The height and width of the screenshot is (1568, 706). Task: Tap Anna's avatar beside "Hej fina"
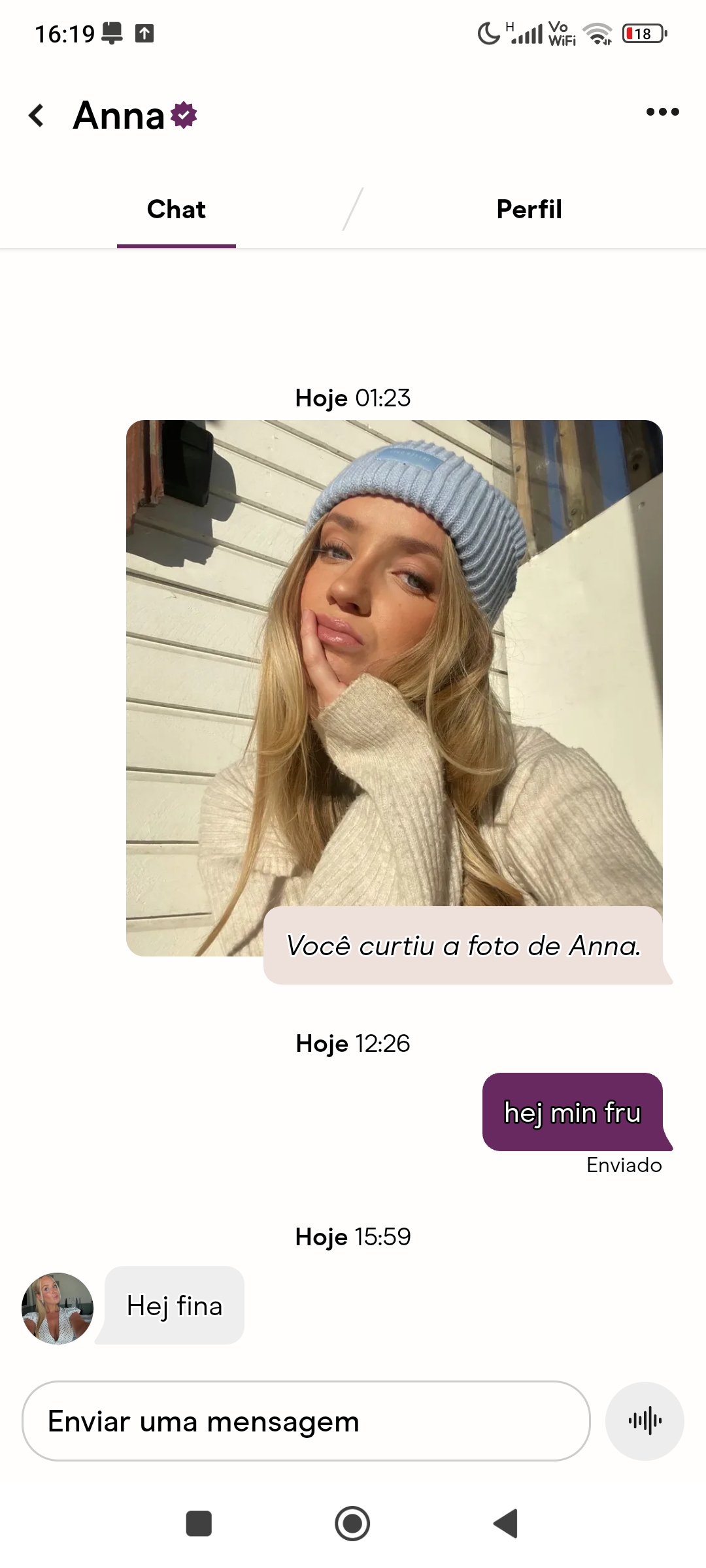coord(58,1308)
